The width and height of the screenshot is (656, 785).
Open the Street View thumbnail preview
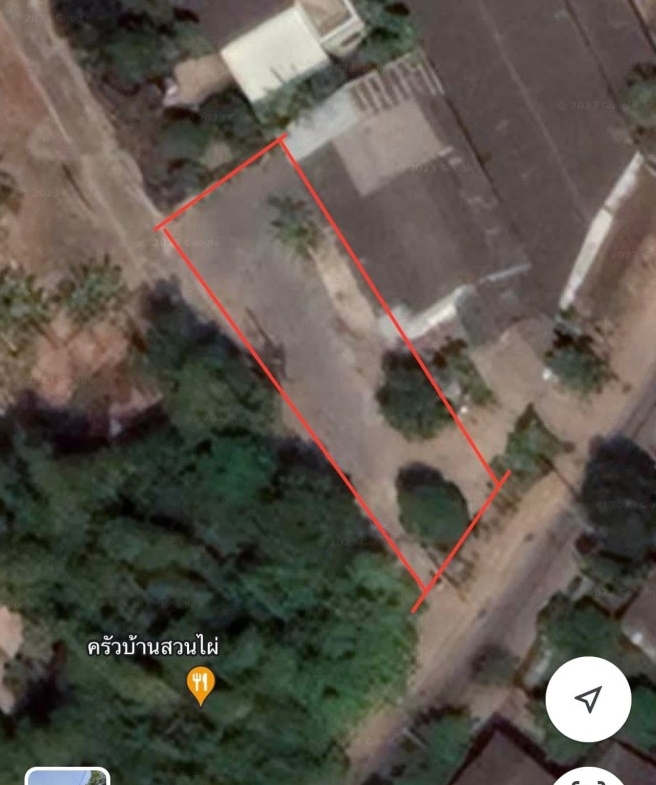pyautogui.click(x=66, y=776)
